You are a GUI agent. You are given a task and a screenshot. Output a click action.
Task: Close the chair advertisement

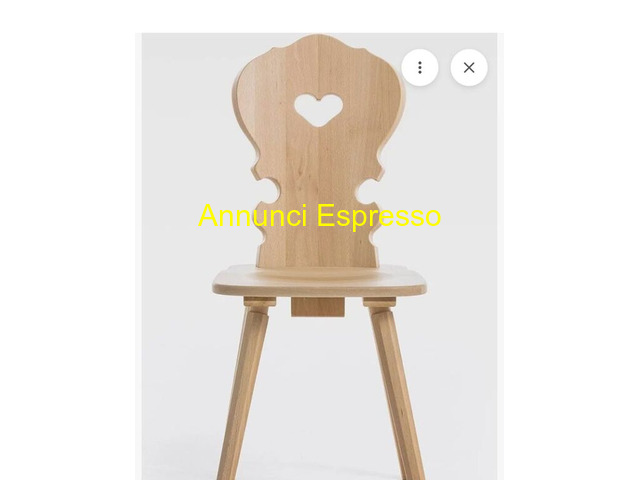469,68
